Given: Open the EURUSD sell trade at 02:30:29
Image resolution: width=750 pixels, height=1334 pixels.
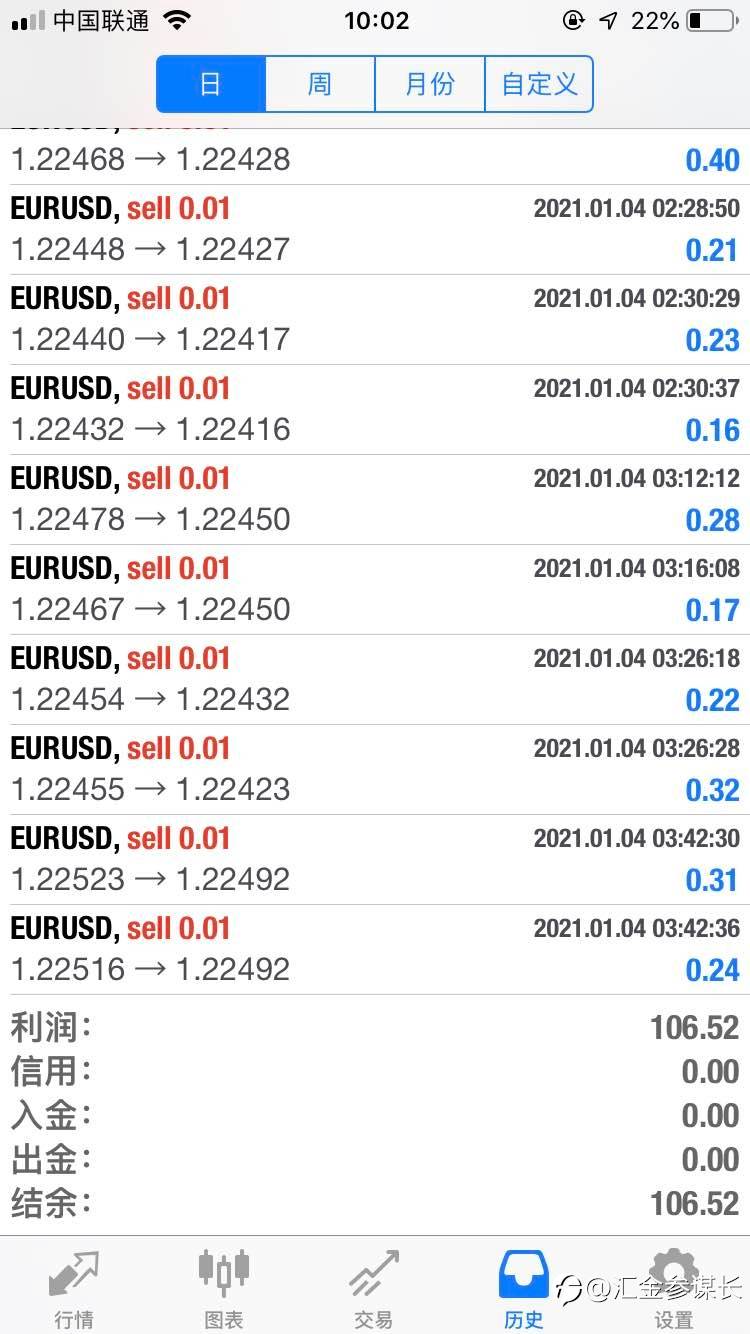Looking at the screenshot, I should click(x=375, y=320).
